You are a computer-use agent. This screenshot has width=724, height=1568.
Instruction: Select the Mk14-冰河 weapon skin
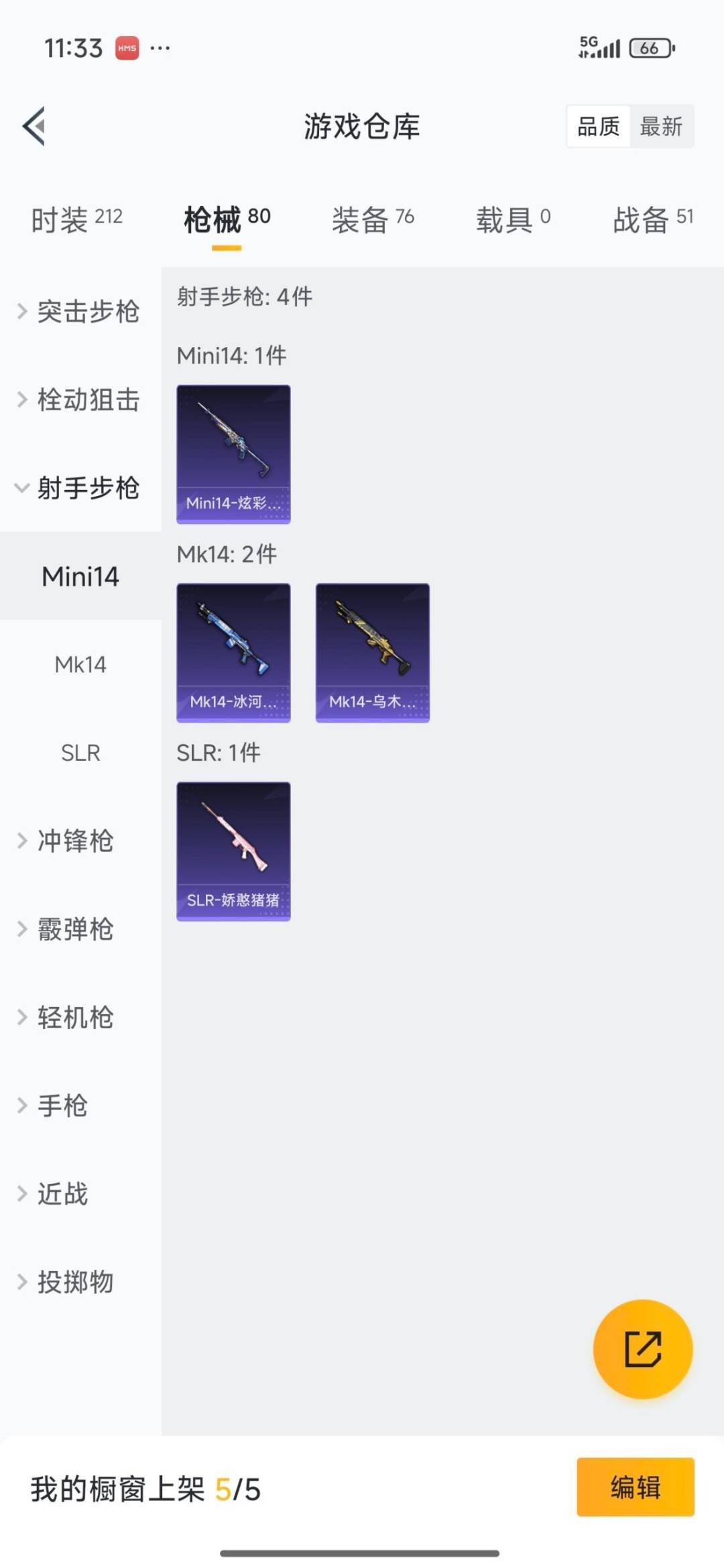(233, 652)
